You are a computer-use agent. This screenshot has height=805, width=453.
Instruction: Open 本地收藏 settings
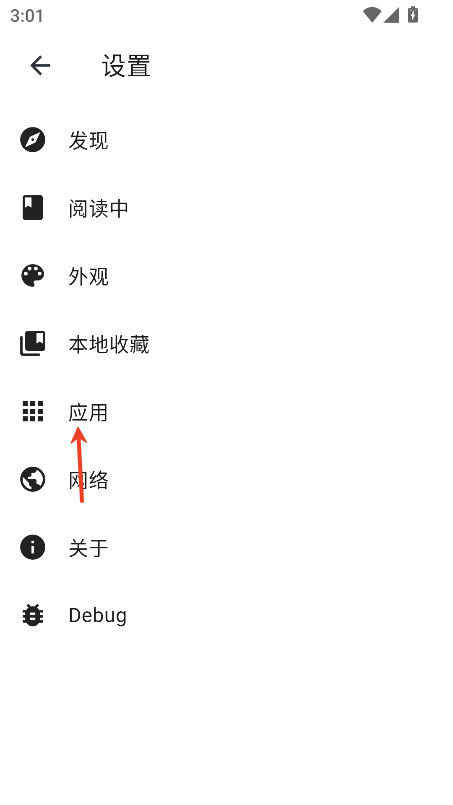[226, 343]
